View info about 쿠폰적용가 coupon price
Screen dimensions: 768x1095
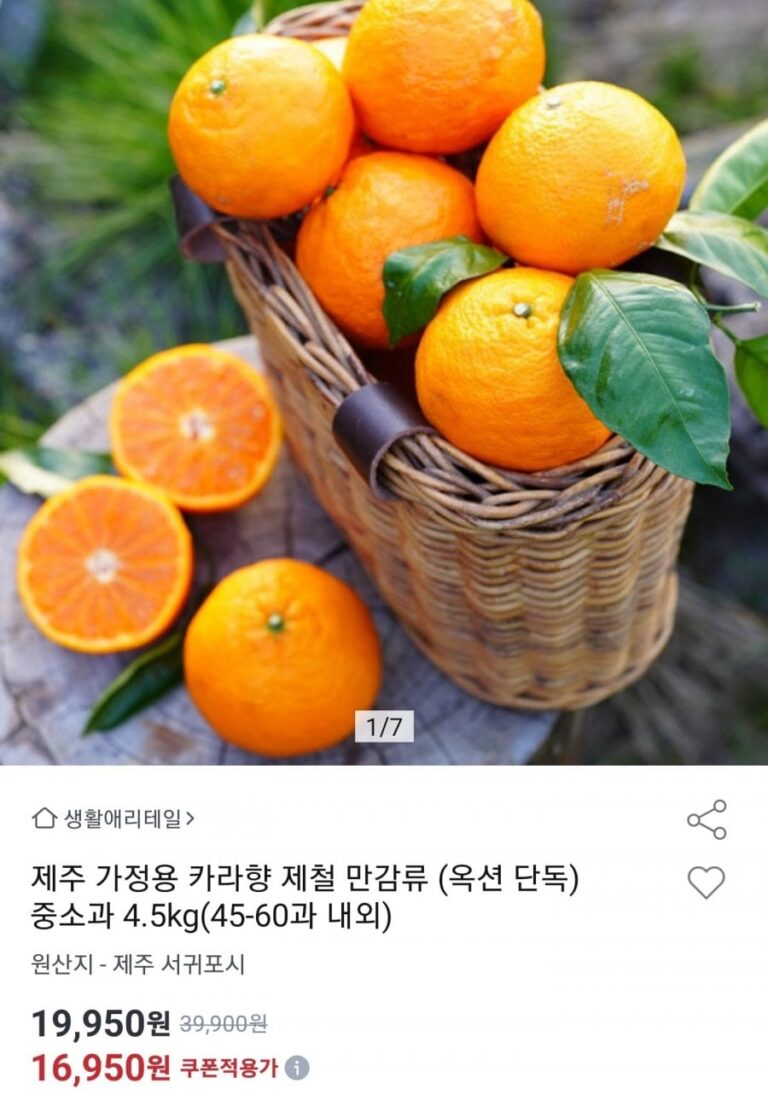pyautogui.click(x=297, y=1068)
